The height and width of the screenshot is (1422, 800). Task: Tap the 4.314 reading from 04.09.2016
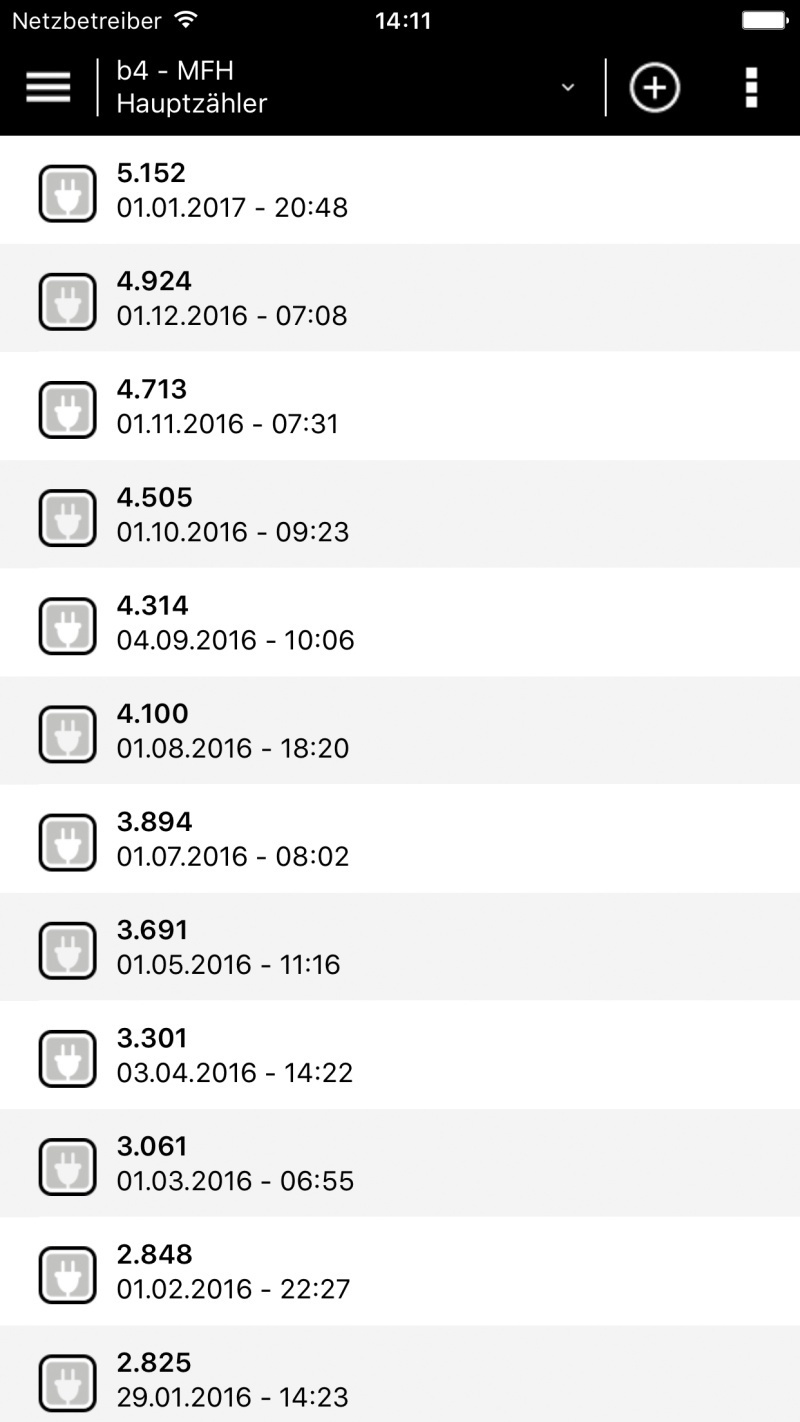click(x=400, y=622)
